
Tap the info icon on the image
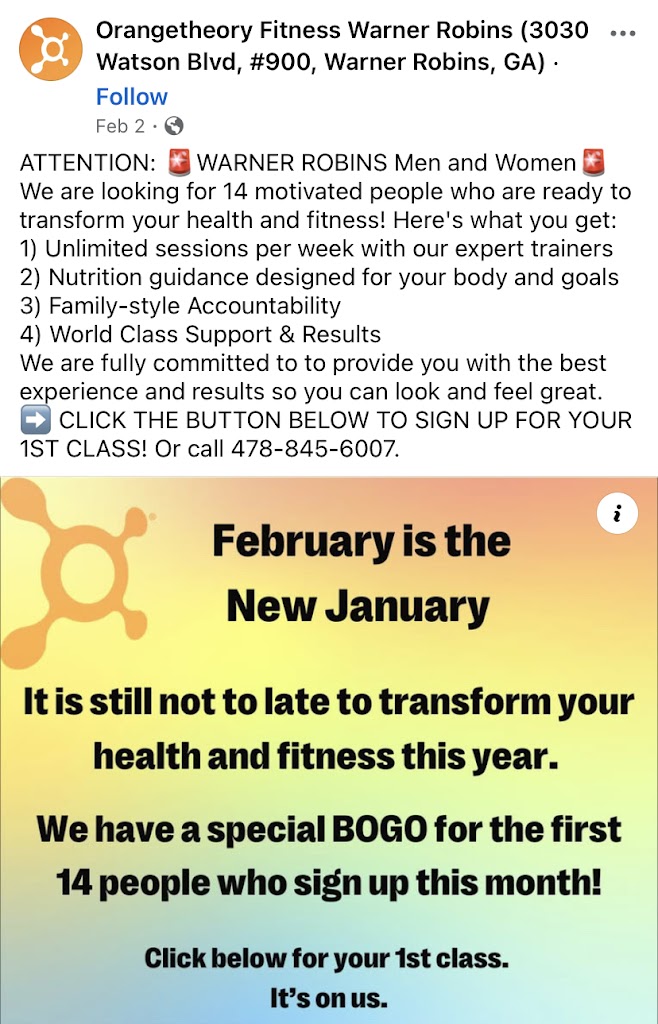coord(617,515)
